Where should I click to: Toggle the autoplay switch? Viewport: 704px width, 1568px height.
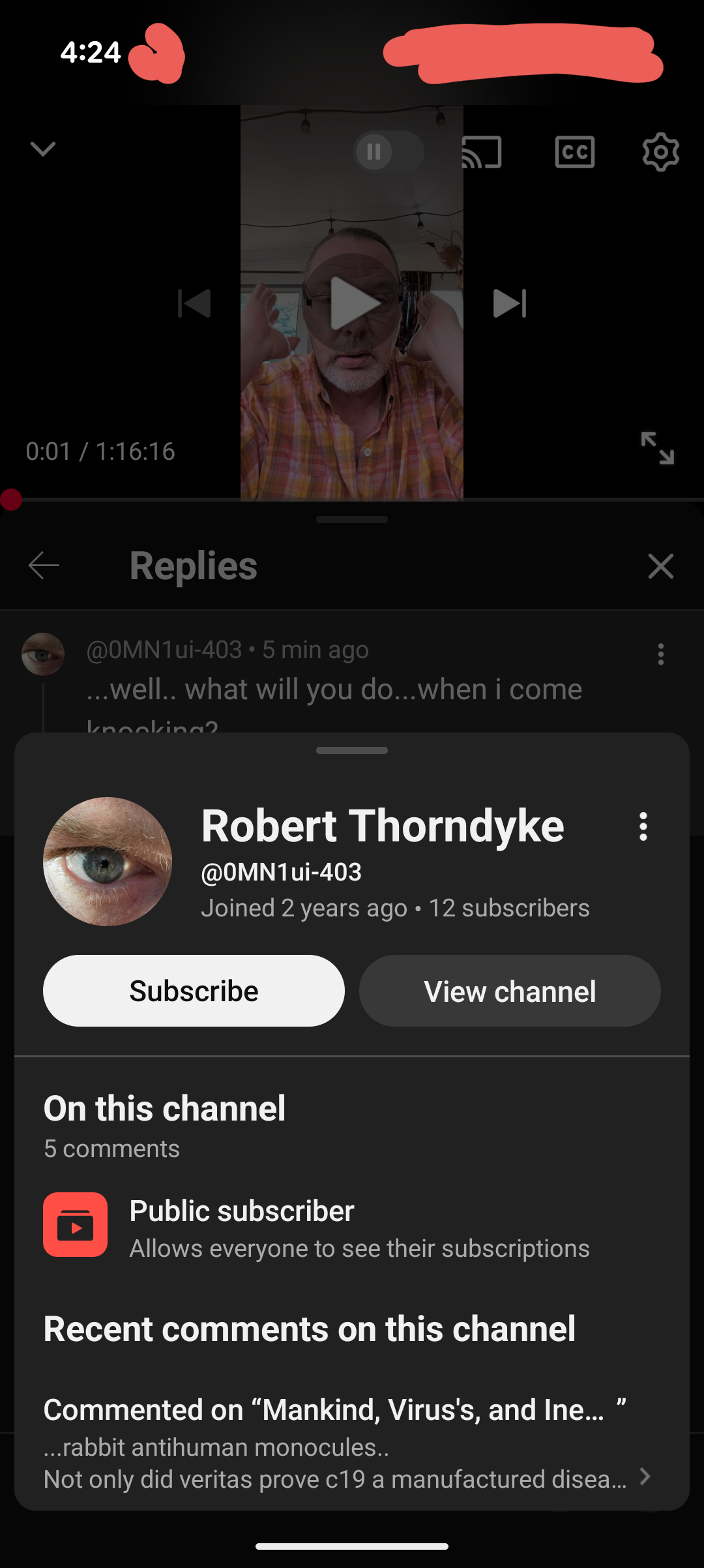pos(389,151)
